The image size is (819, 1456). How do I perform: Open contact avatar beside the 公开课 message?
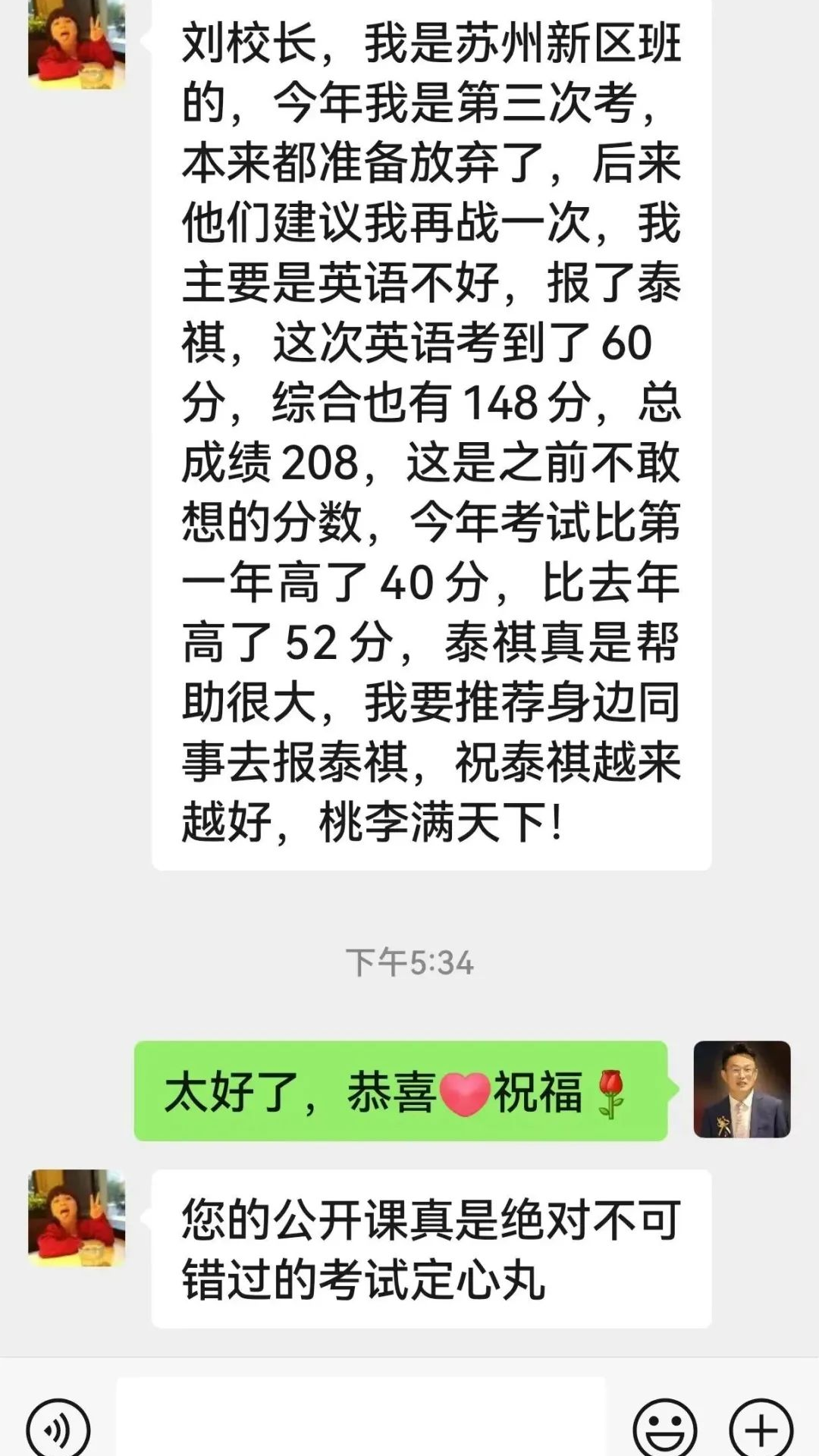(x=77, y=1218)
